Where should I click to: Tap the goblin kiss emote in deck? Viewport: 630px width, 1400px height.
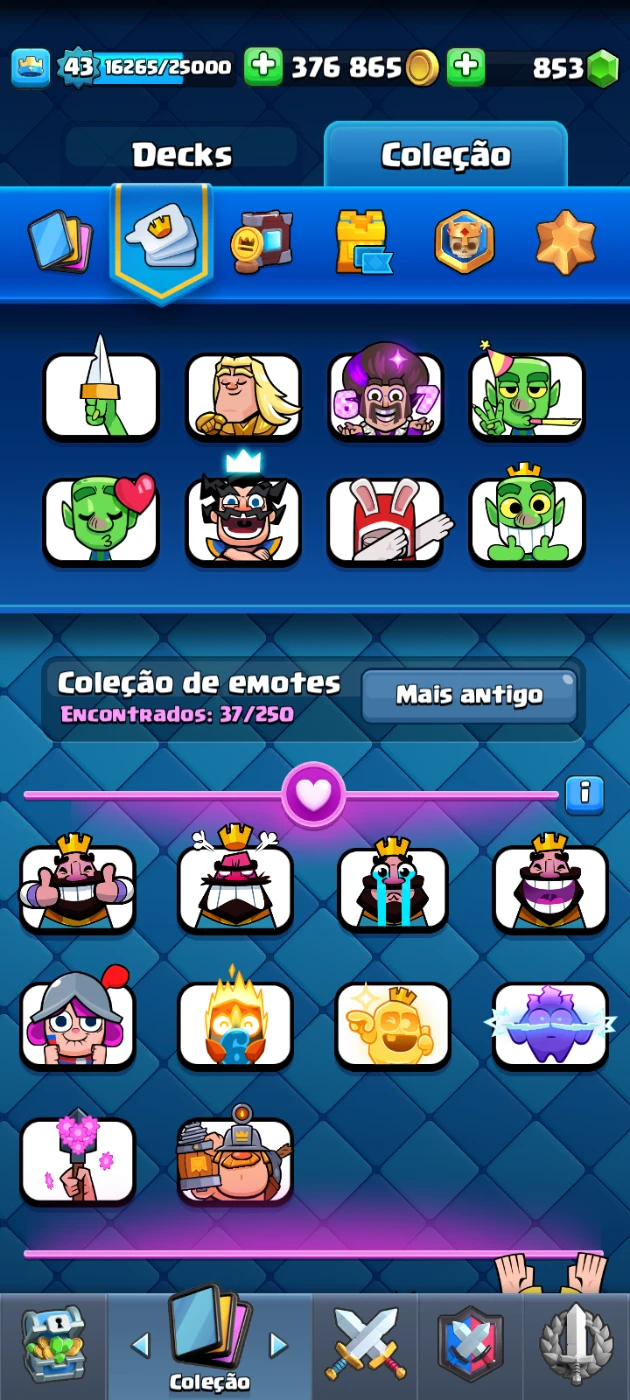tap(101, 520)
